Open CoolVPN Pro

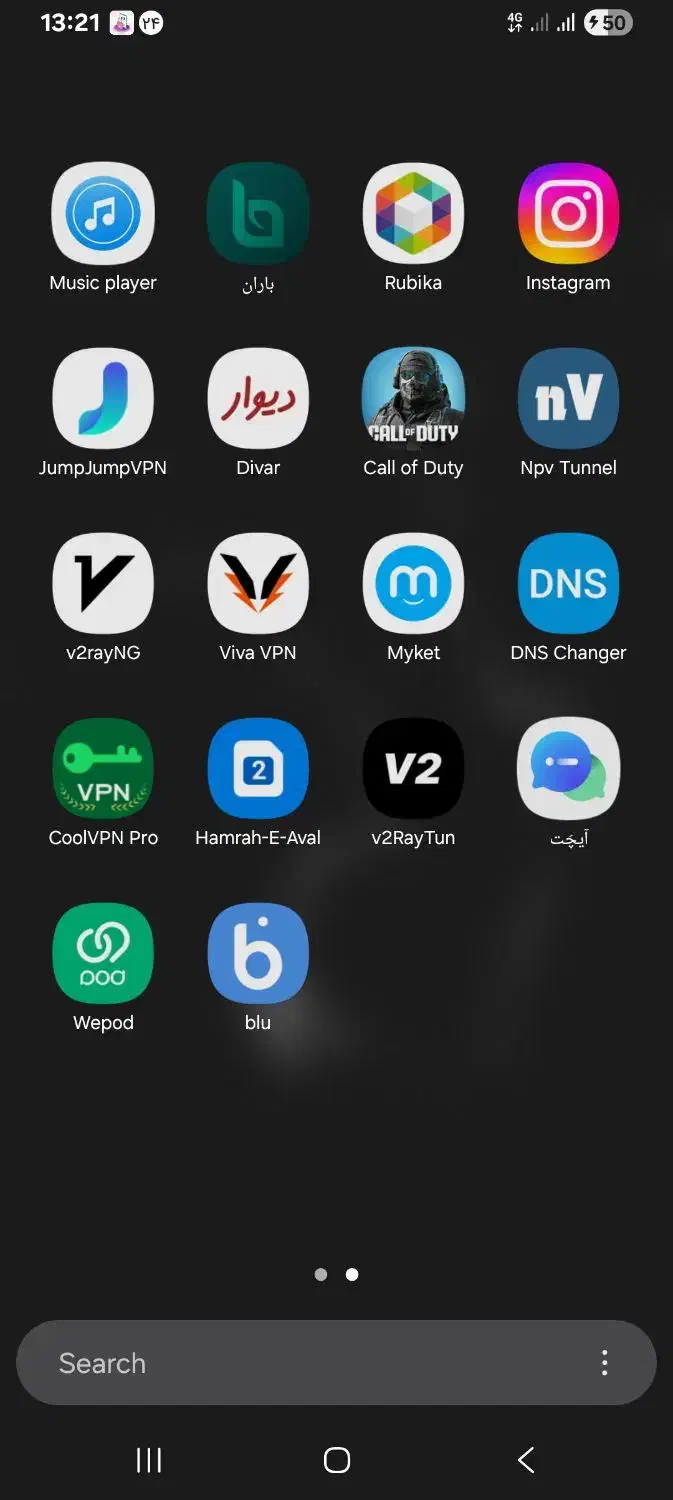pyautogui.click(x=103, y=768)
